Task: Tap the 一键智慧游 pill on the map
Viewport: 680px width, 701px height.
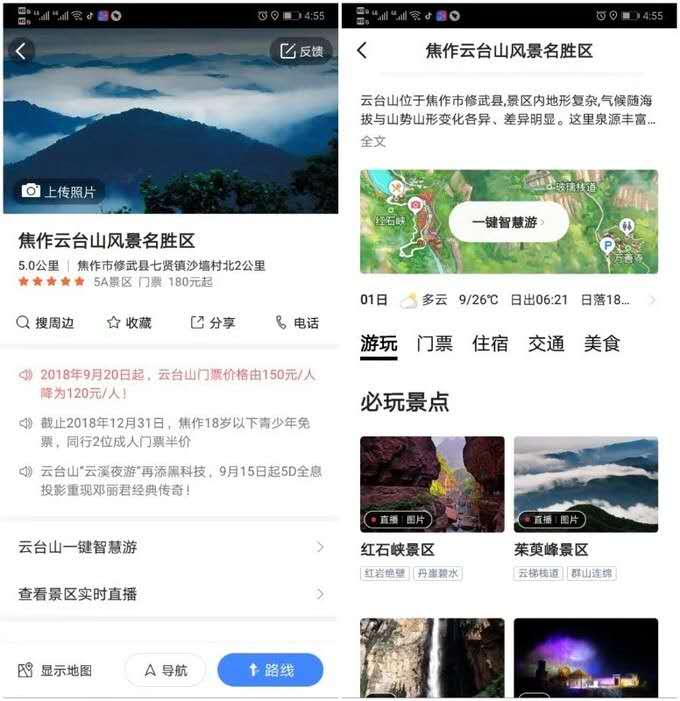Action: [x=508, y=222]
